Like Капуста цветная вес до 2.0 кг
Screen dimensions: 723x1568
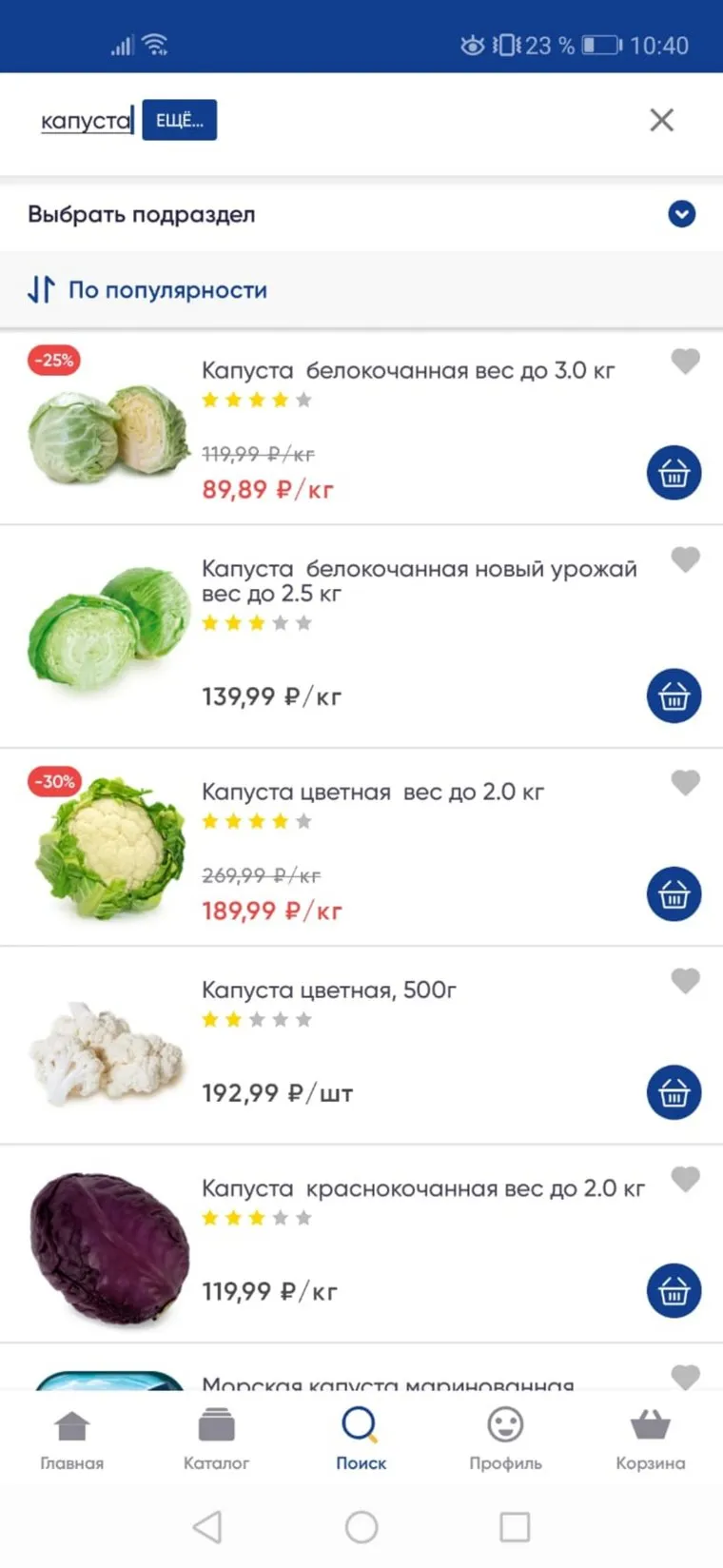tap(685, 783)
